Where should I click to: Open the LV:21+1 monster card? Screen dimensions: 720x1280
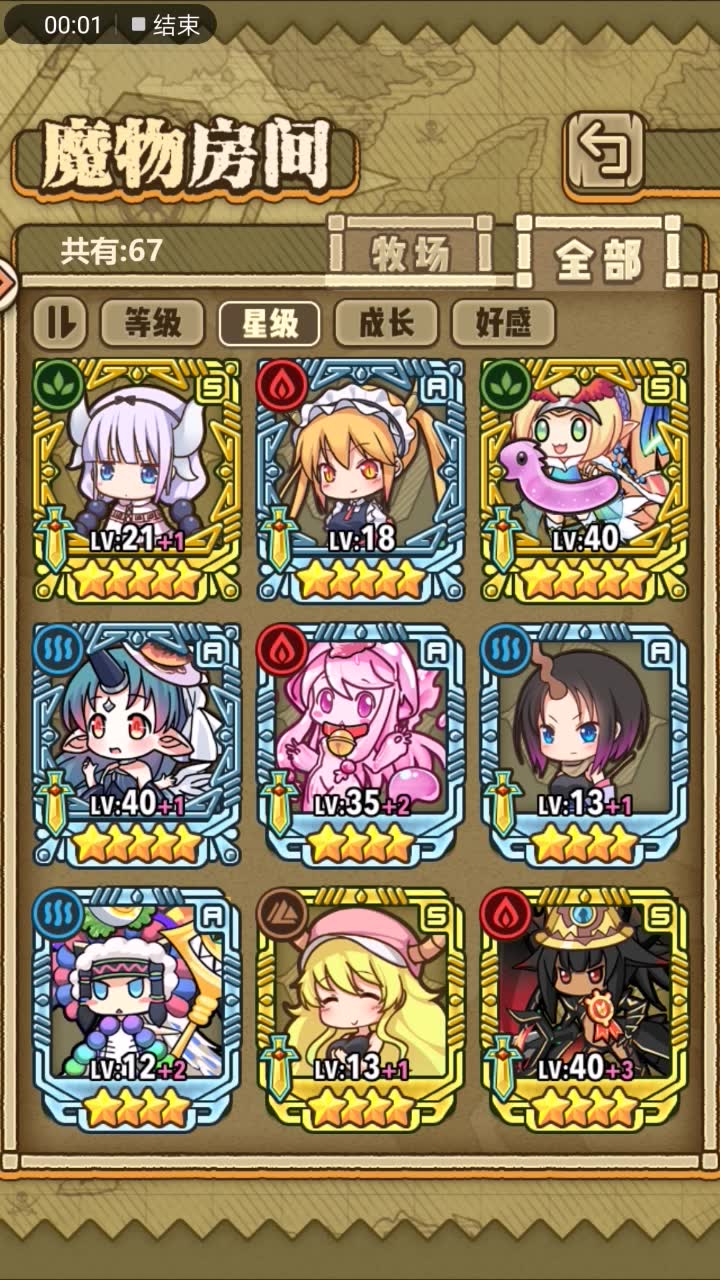tap(138, 480)
